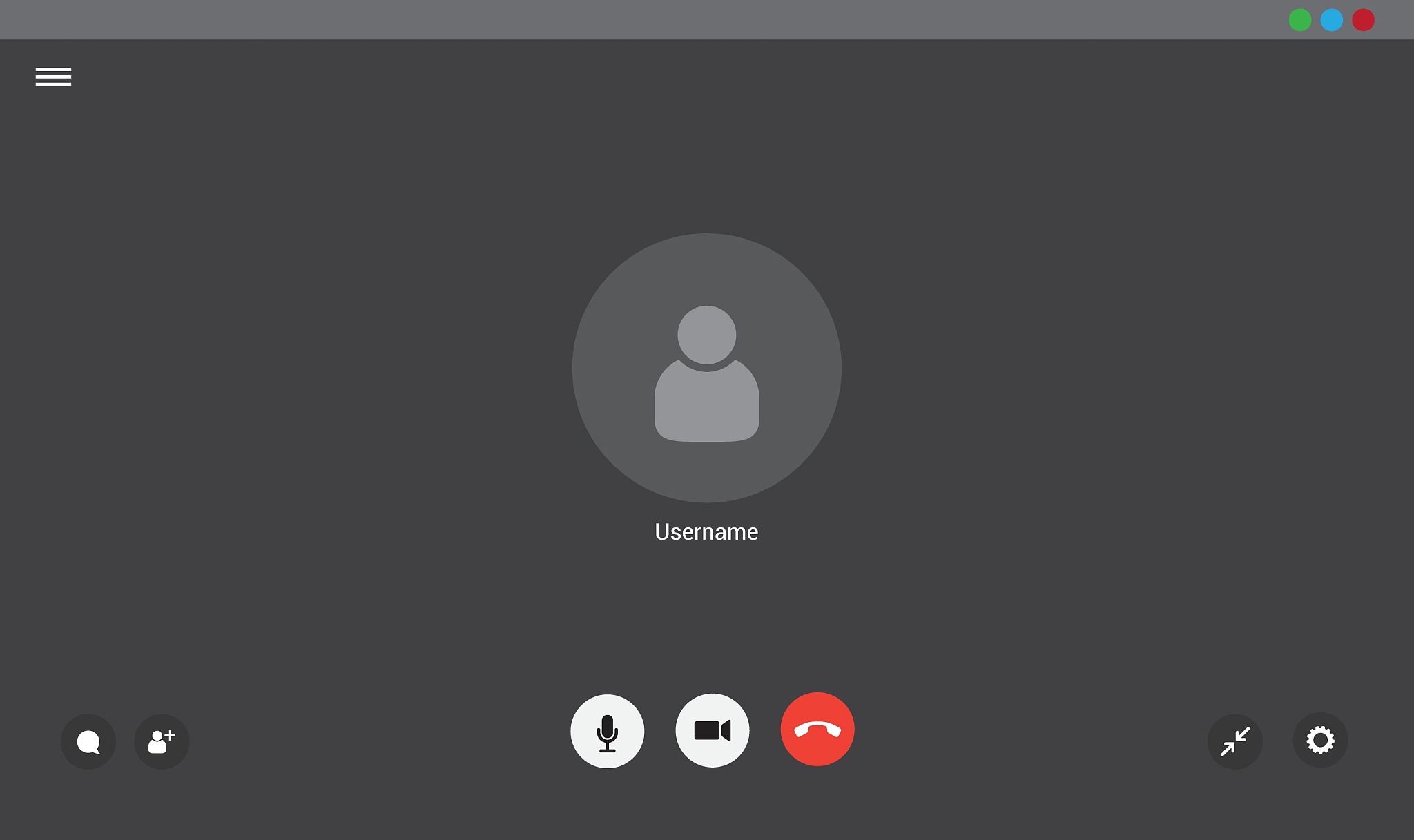Open call settings gear
This screenshot has height=840, width=1414.
point(1320,740)
